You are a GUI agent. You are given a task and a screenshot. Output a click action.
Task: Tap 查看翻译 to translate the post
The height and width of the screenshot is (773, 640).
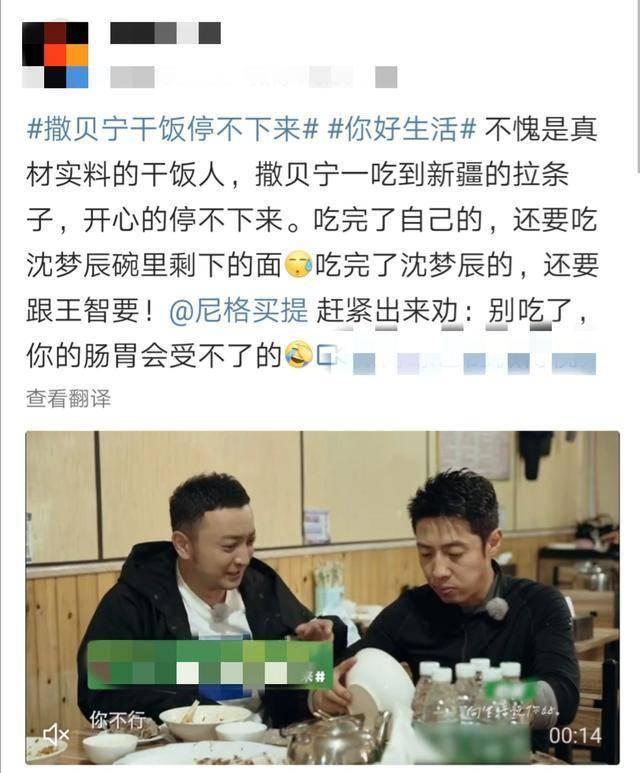point(68,399)
